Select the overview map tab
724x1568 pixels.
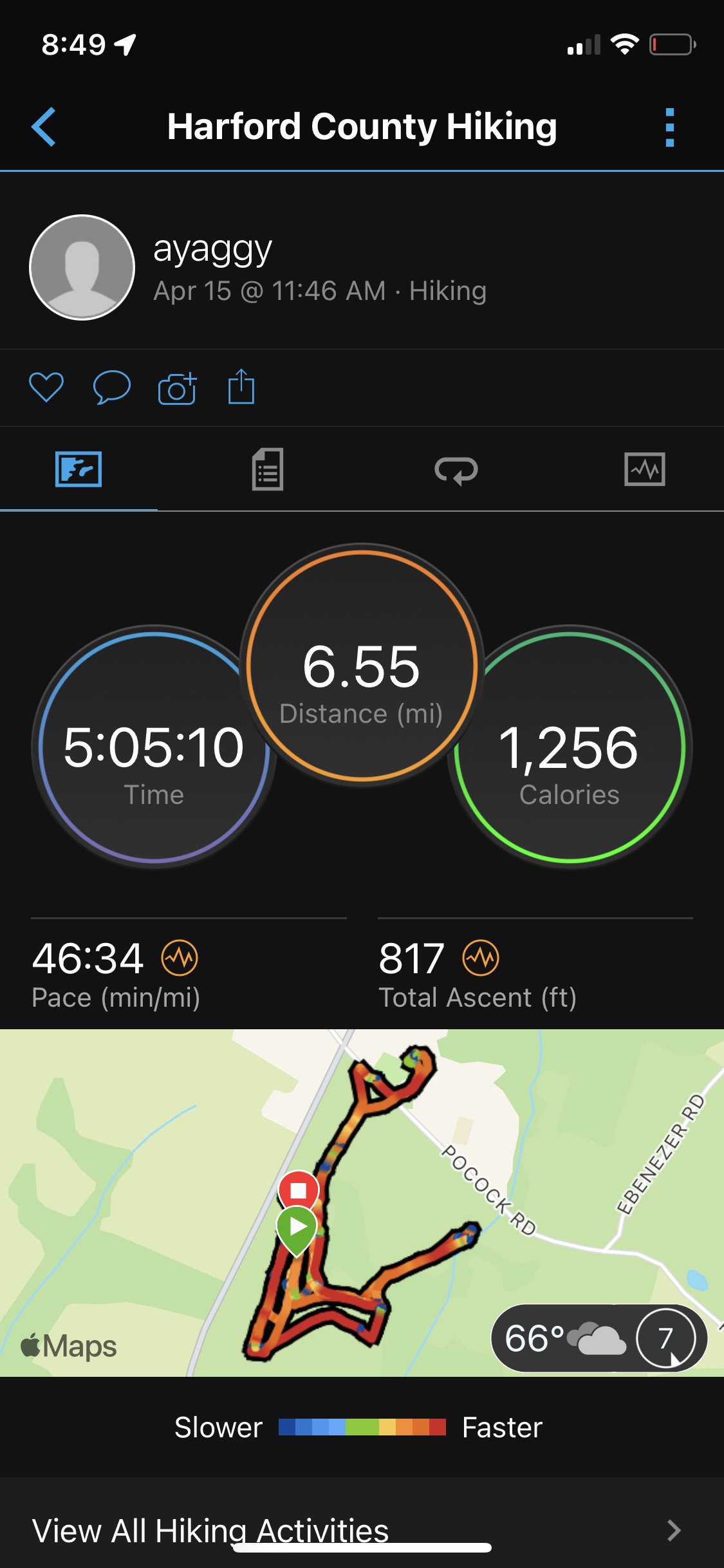pyautogui.click(x=79, y=469)
